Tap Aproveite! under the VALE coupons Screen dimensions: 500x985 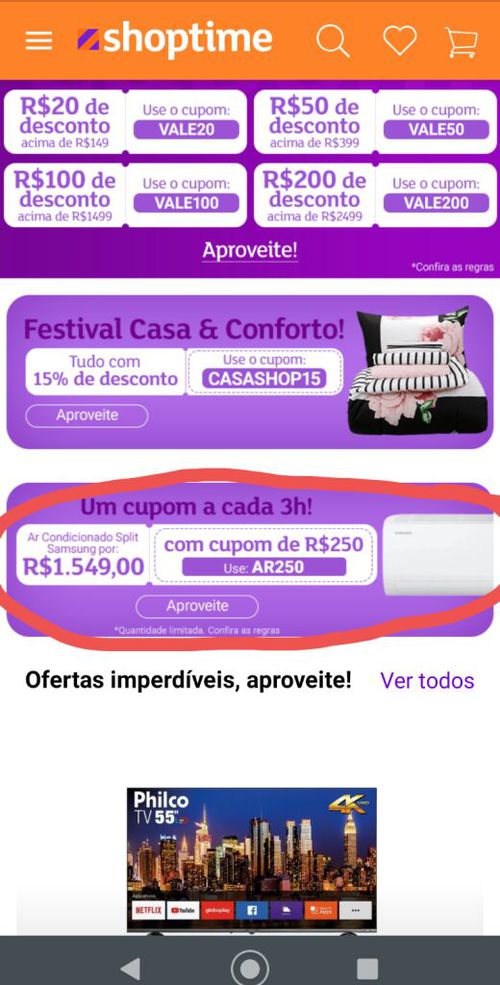pyautogui.click(x=249, y=250)
